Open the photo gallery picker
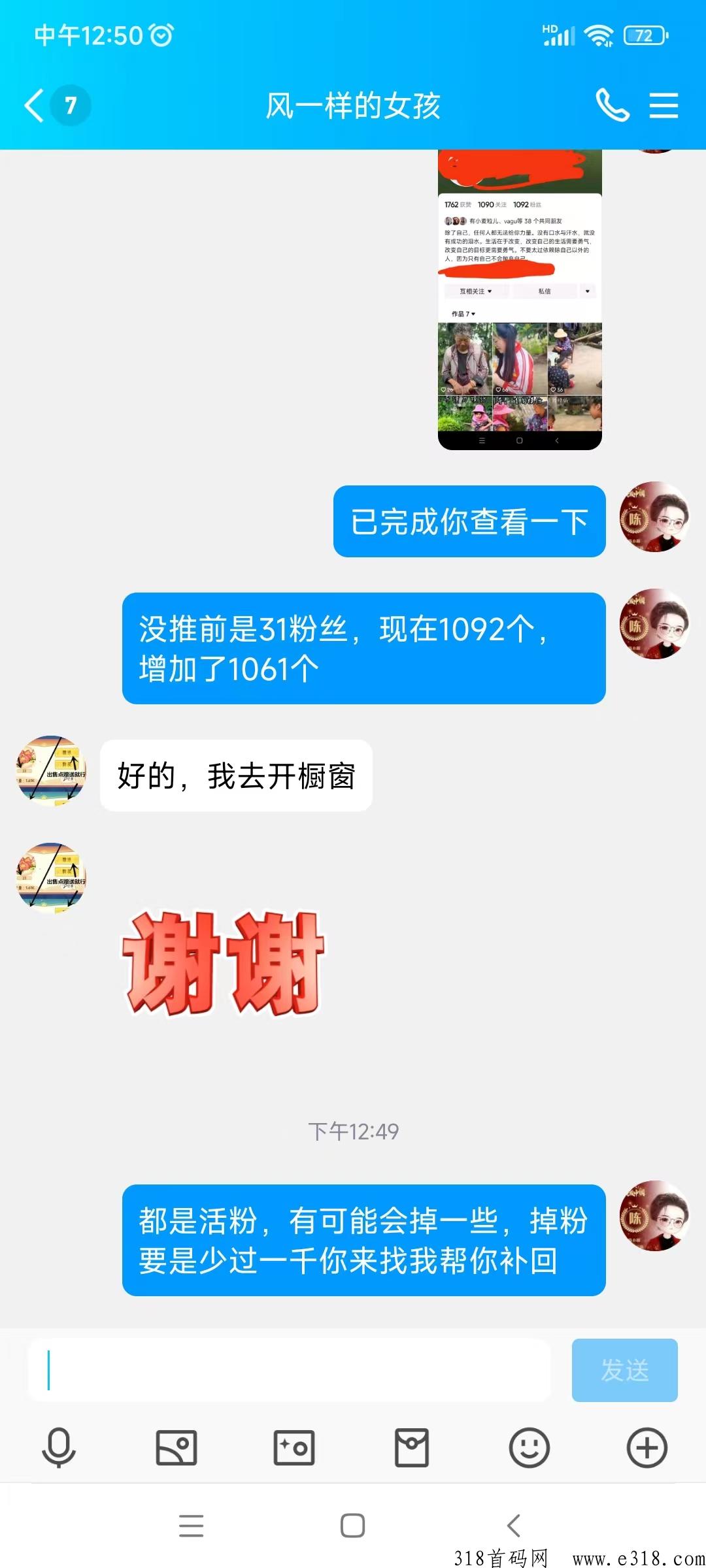 click(176, 1448)
